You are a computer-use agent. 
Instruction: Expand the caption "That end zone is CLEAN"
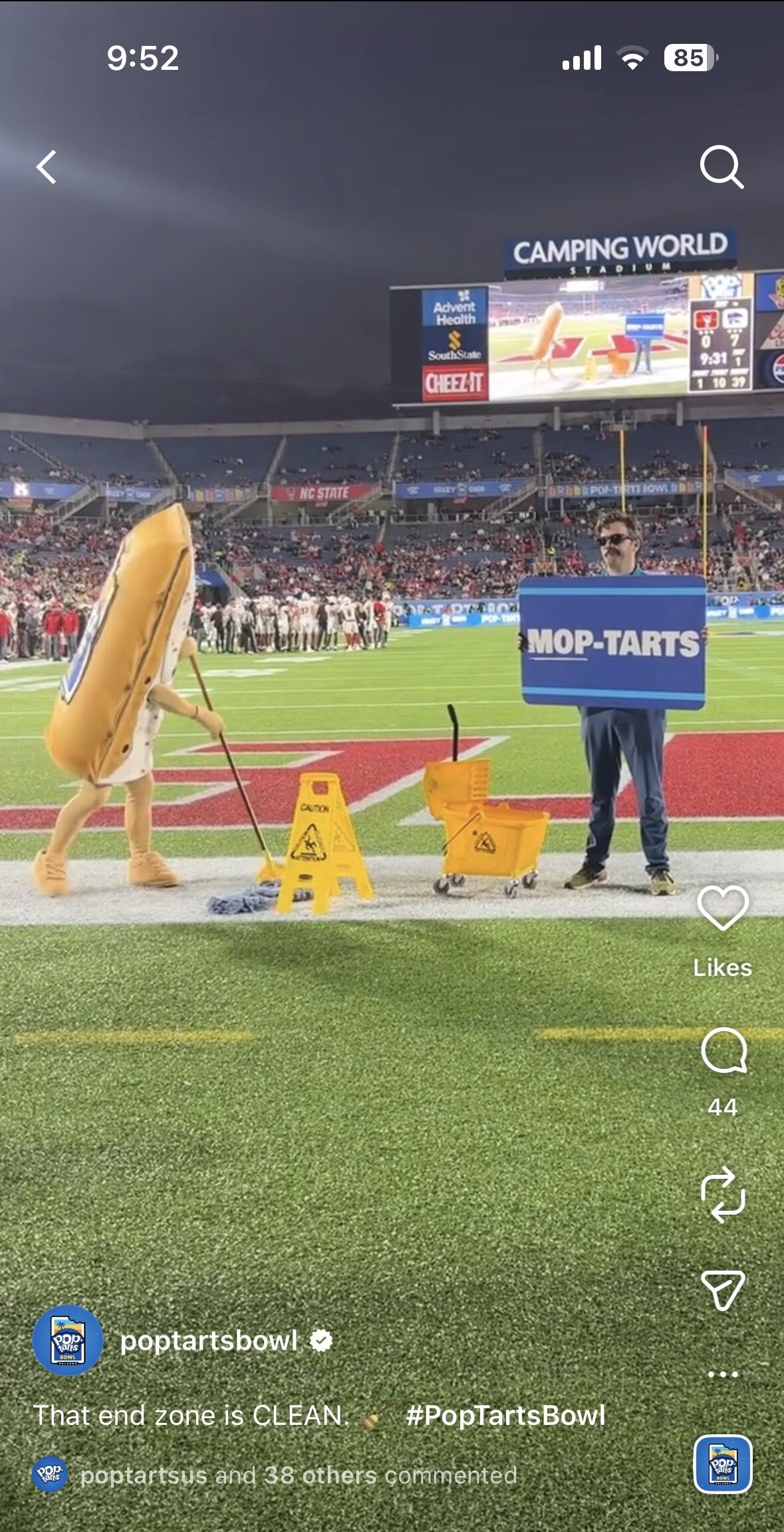tap(192, 1415)
